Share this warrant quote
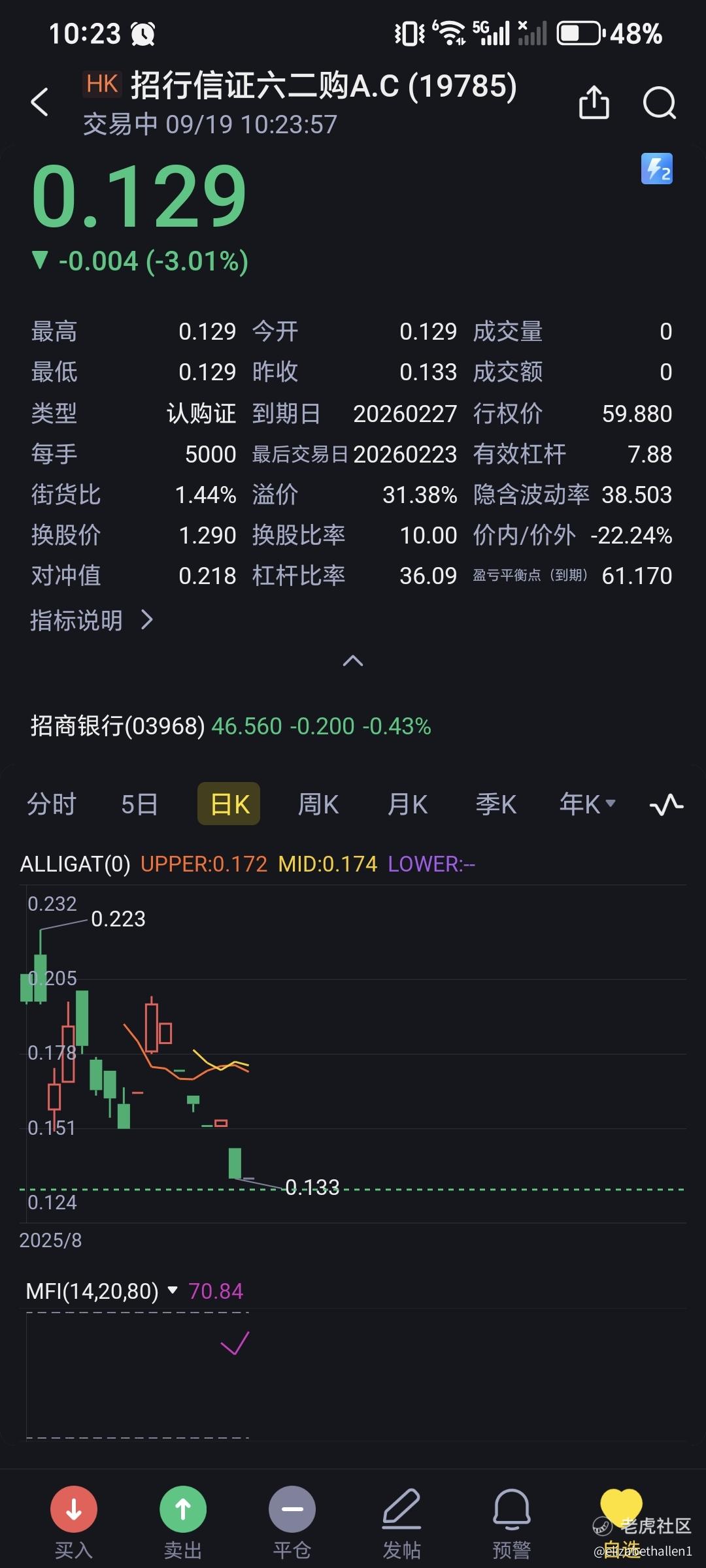 pyautogui.click(x=594, y=102)
